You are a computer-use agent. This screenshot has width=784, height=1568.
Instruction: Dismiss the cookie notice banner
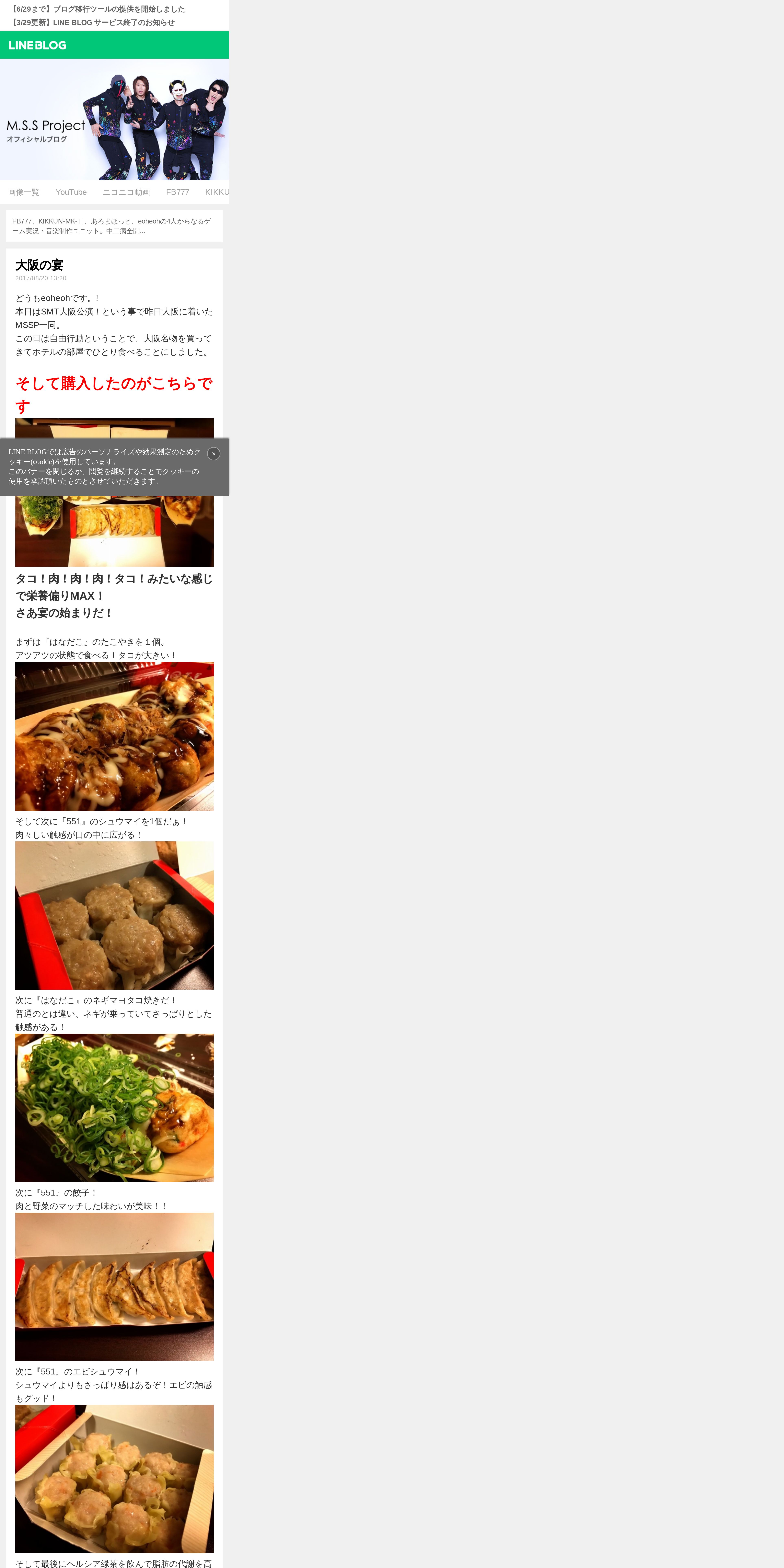[214, 453]
